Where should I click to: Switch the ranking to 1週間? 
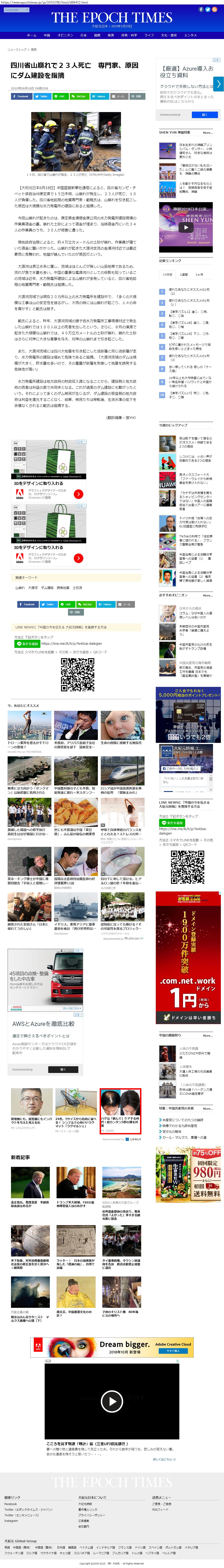point(184,275)
